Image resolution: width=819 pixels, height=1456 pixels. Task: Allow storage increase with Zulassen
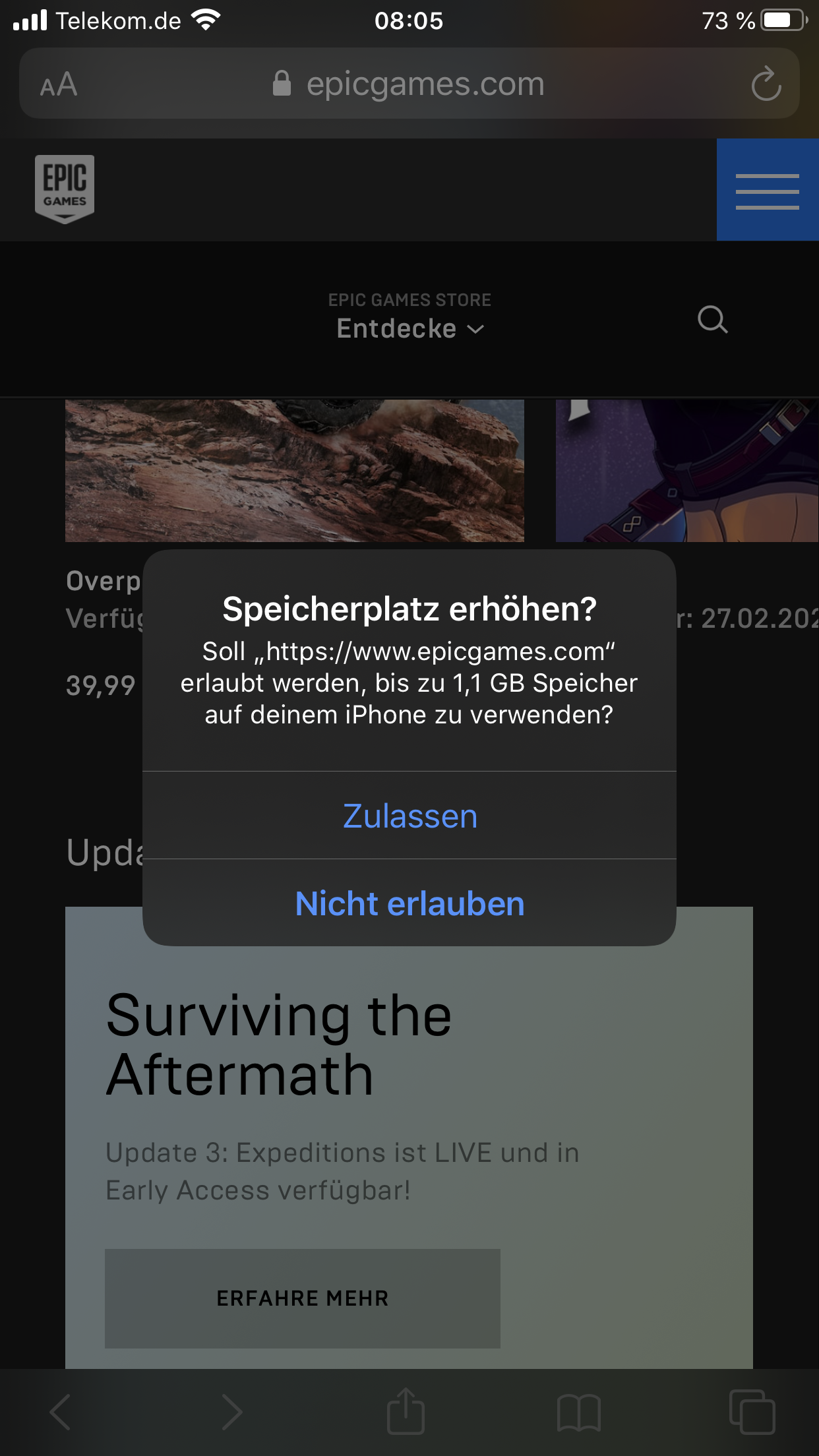click(409, 816)
